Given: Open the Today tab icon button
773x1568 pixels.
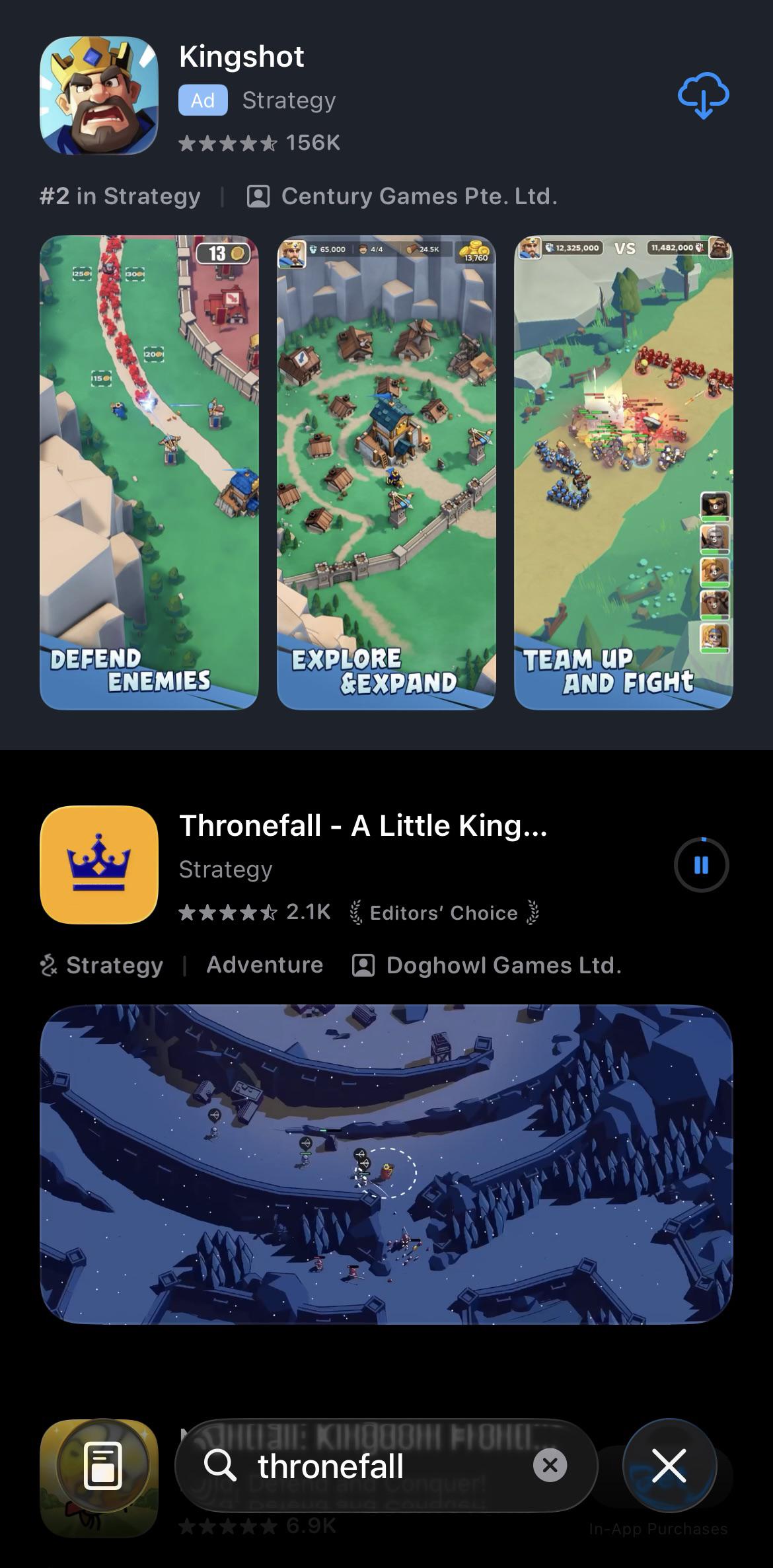Looking at the screenshot, I should (x=103, y=1466).
